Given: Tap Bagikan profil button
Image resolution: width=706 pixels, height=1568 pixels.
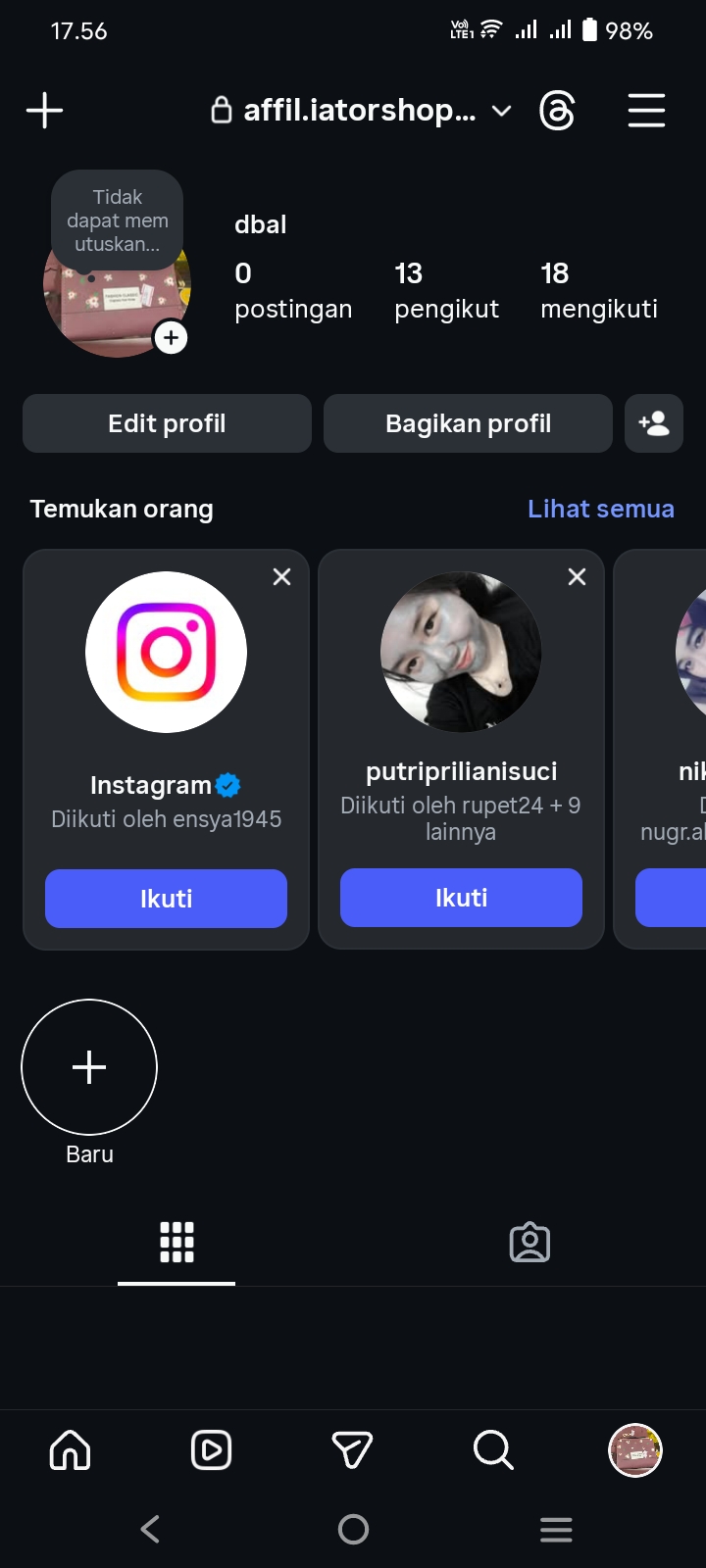Looking at the screenshot, I should click(x=468, y=423).
